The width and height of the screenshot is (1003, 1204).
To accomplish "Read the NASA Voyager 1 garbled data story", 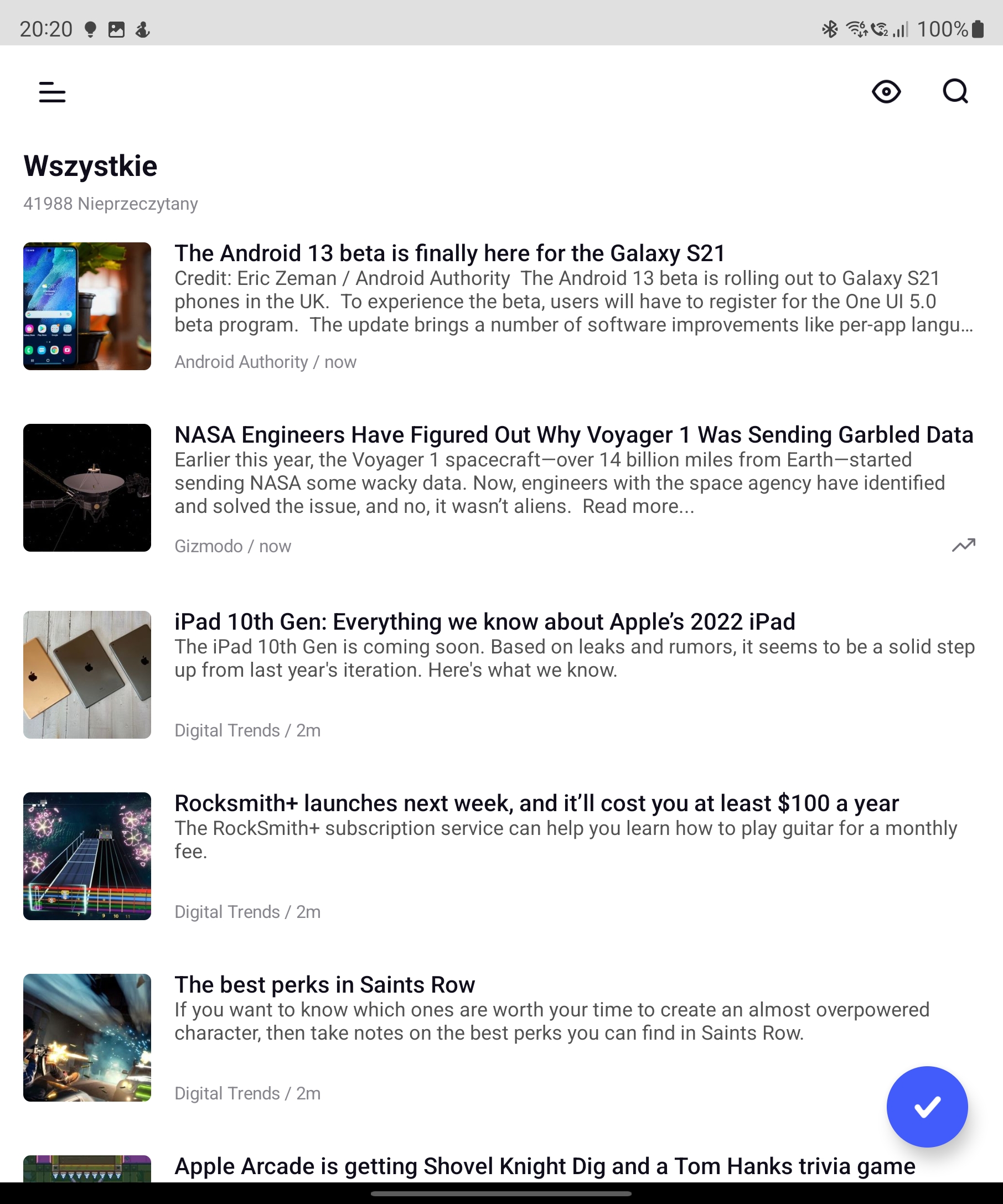I will tap(573, 434).
